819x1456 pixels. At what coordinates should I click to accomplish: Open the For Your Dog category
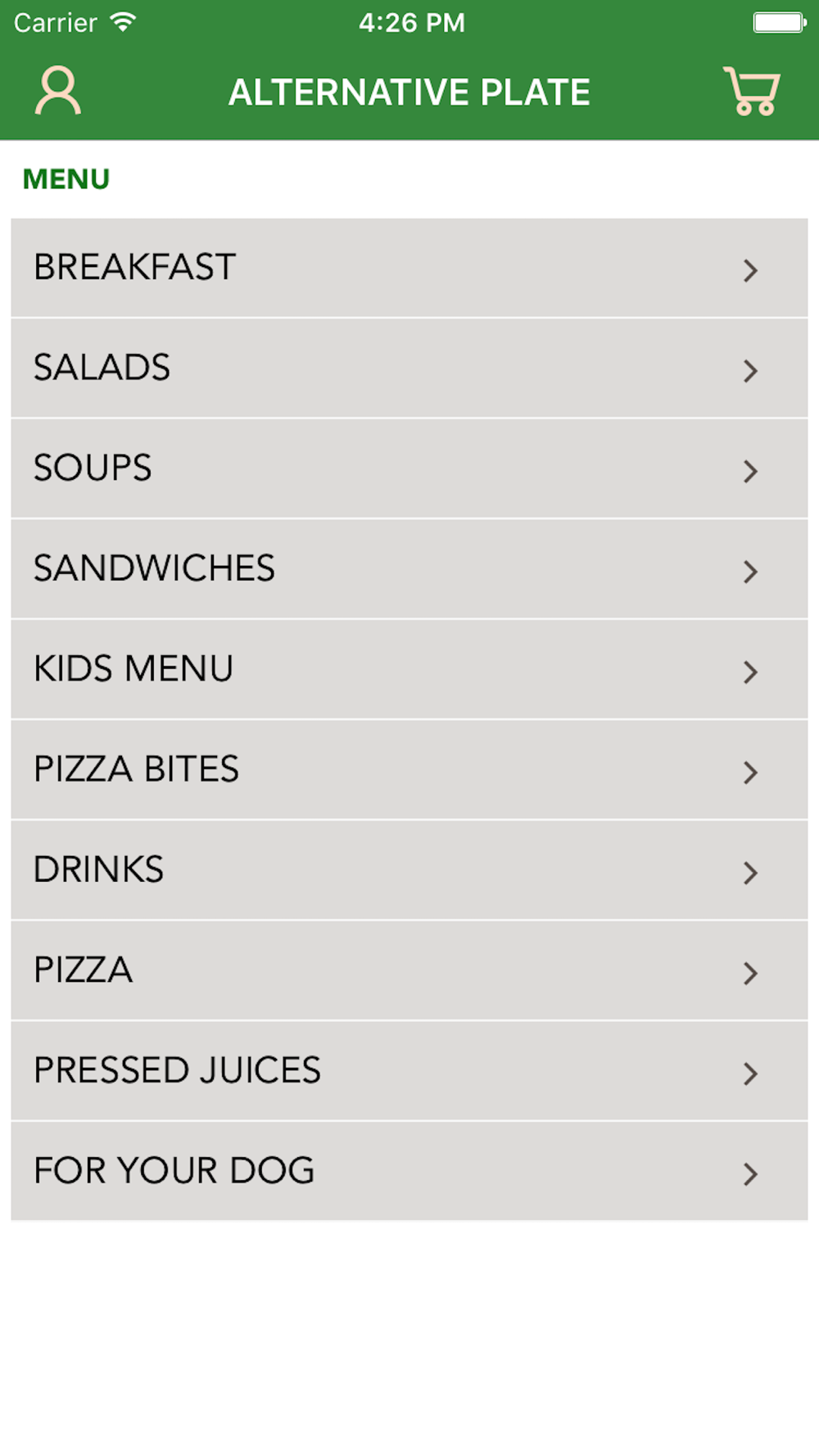(409, 1172)
